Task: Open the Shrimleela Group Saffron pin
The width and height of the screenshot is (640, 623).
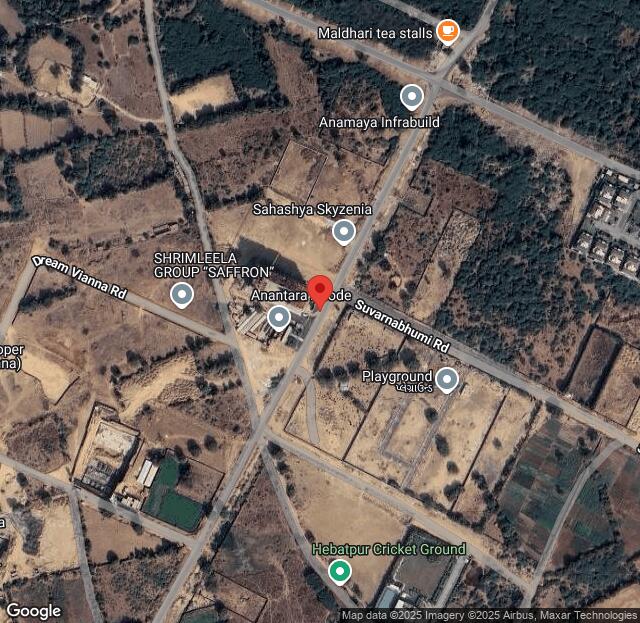Action: (x=181, y=294)
